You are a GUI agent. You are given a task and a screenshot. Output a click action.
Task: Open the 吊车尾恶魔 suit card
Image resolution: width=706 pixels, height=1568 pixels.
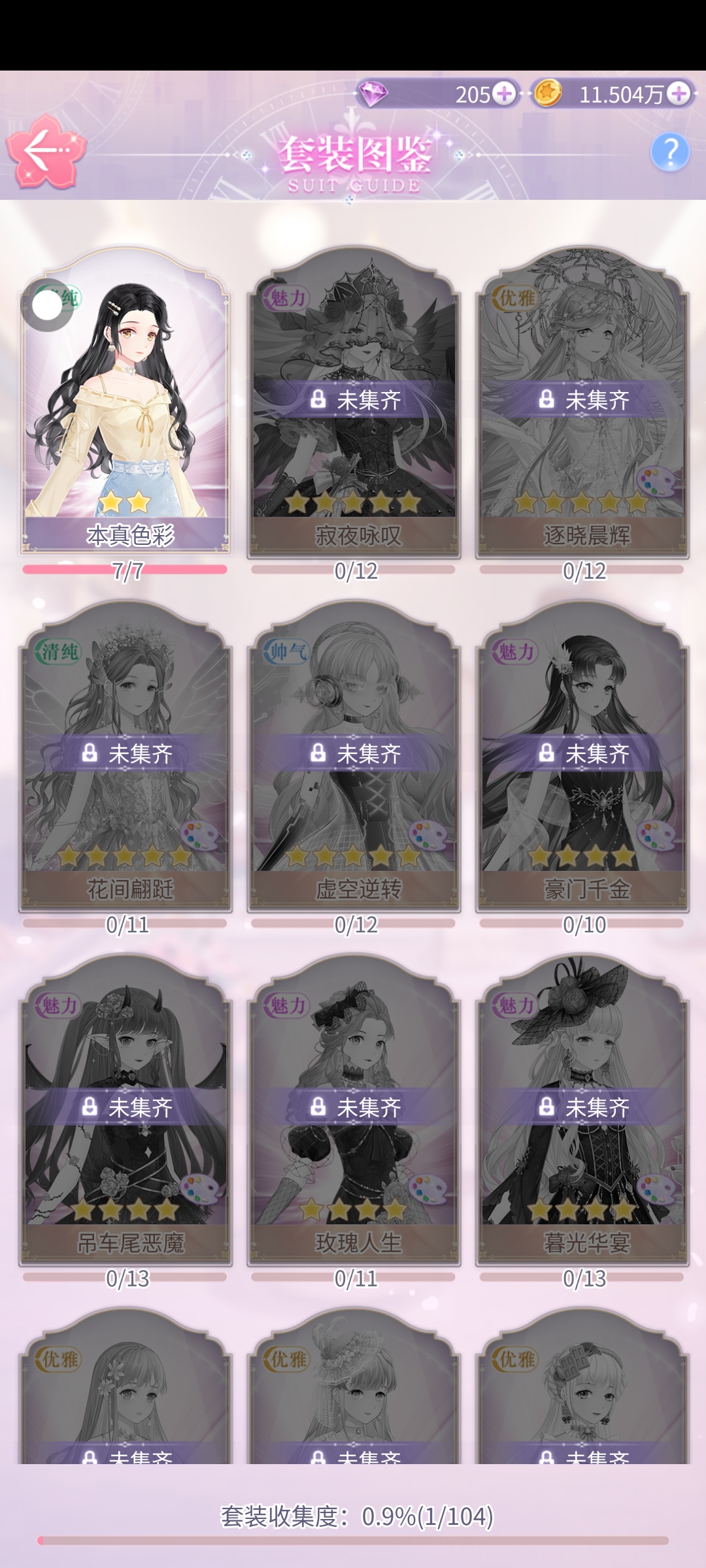click(125, 1111)
